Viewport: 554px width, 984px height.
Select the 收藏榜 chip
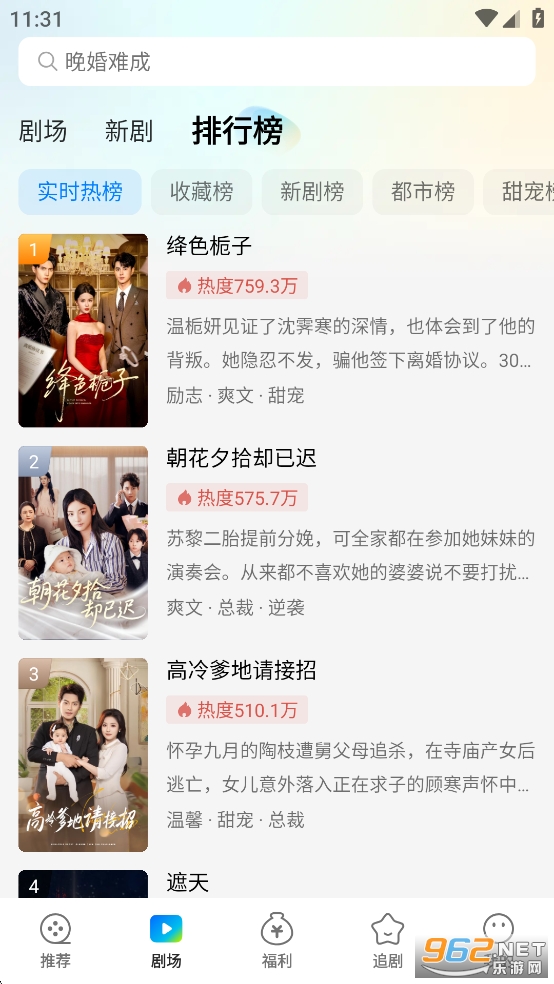(x=201, y=192)
